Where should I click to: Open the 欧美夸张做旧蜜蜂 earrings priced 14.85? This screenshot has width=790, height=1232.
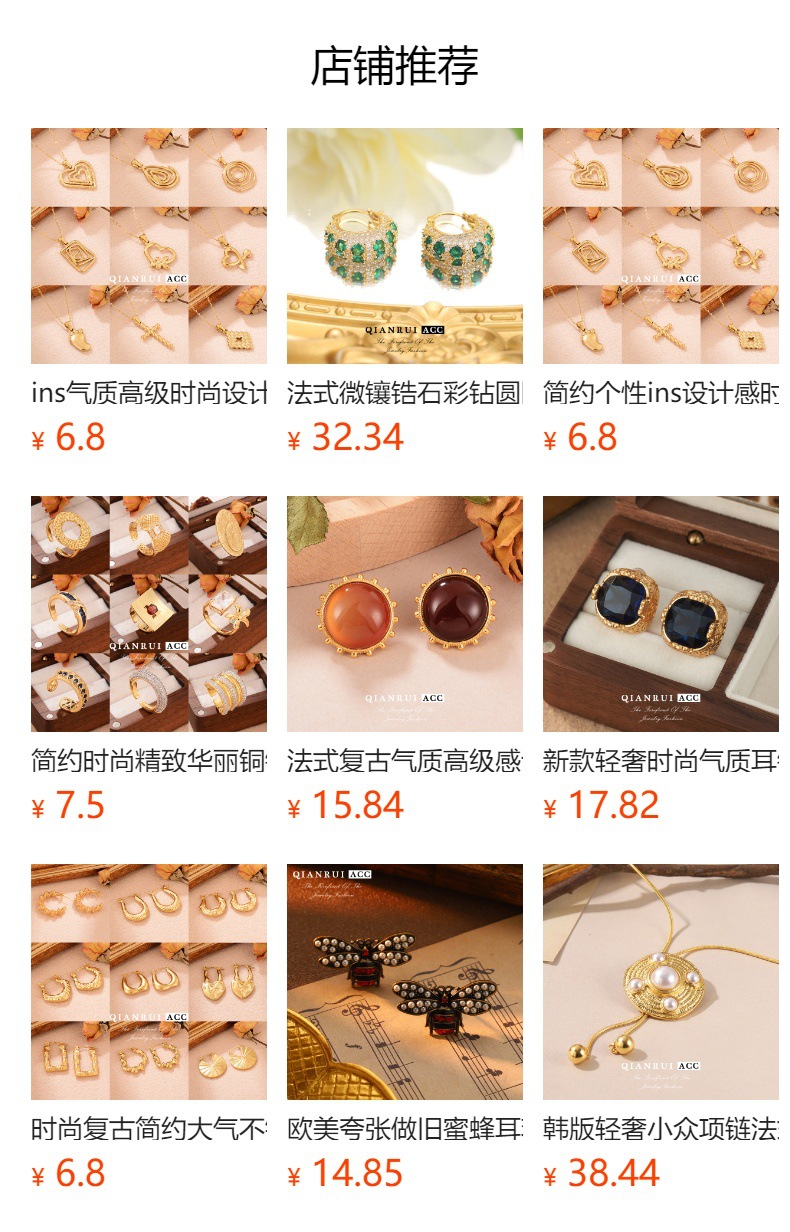tap(405, 1029)
